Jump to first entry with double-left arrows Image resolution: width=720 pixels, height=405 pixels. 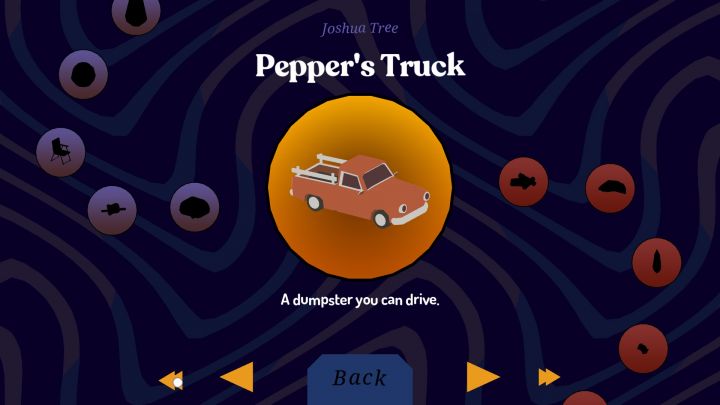click(170, 380)
